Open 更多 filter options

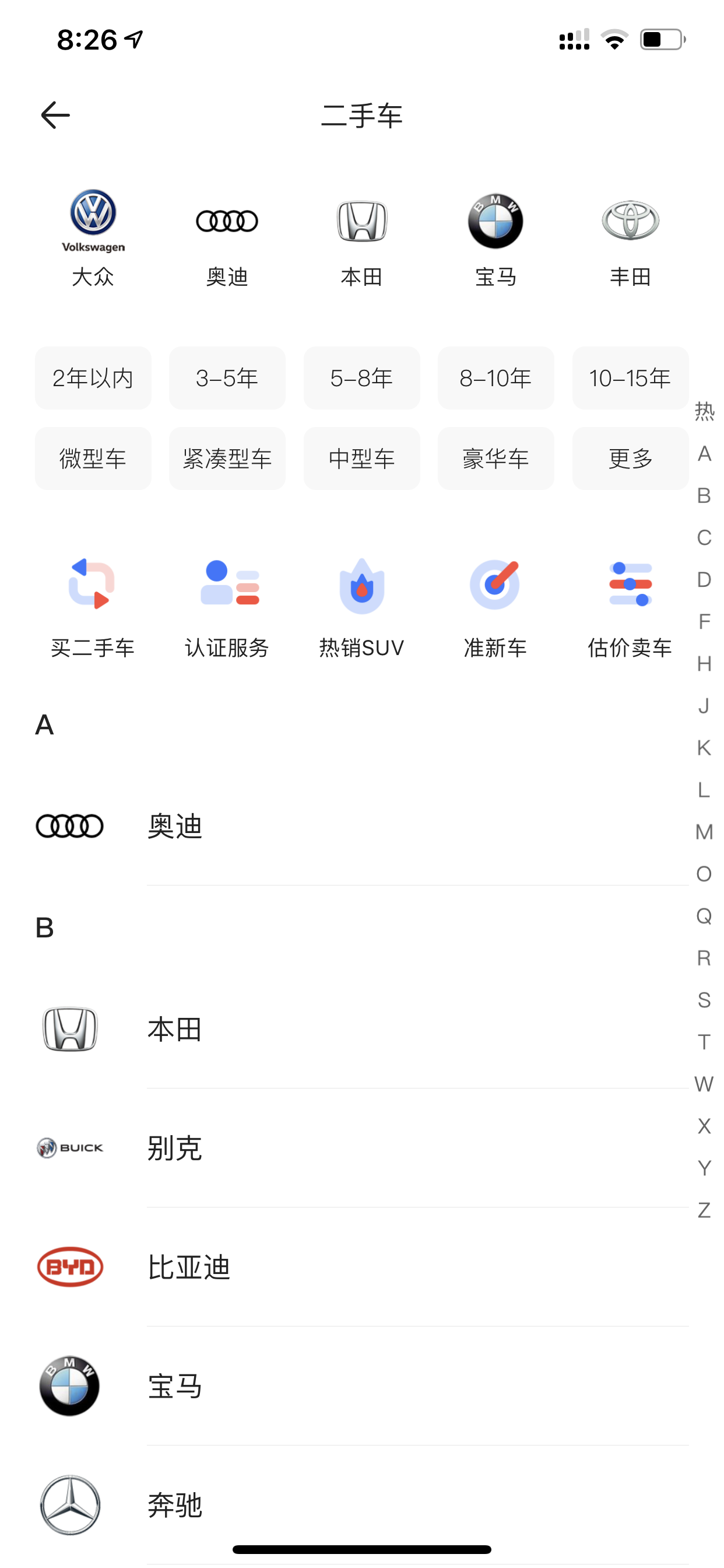coord(630,459)
